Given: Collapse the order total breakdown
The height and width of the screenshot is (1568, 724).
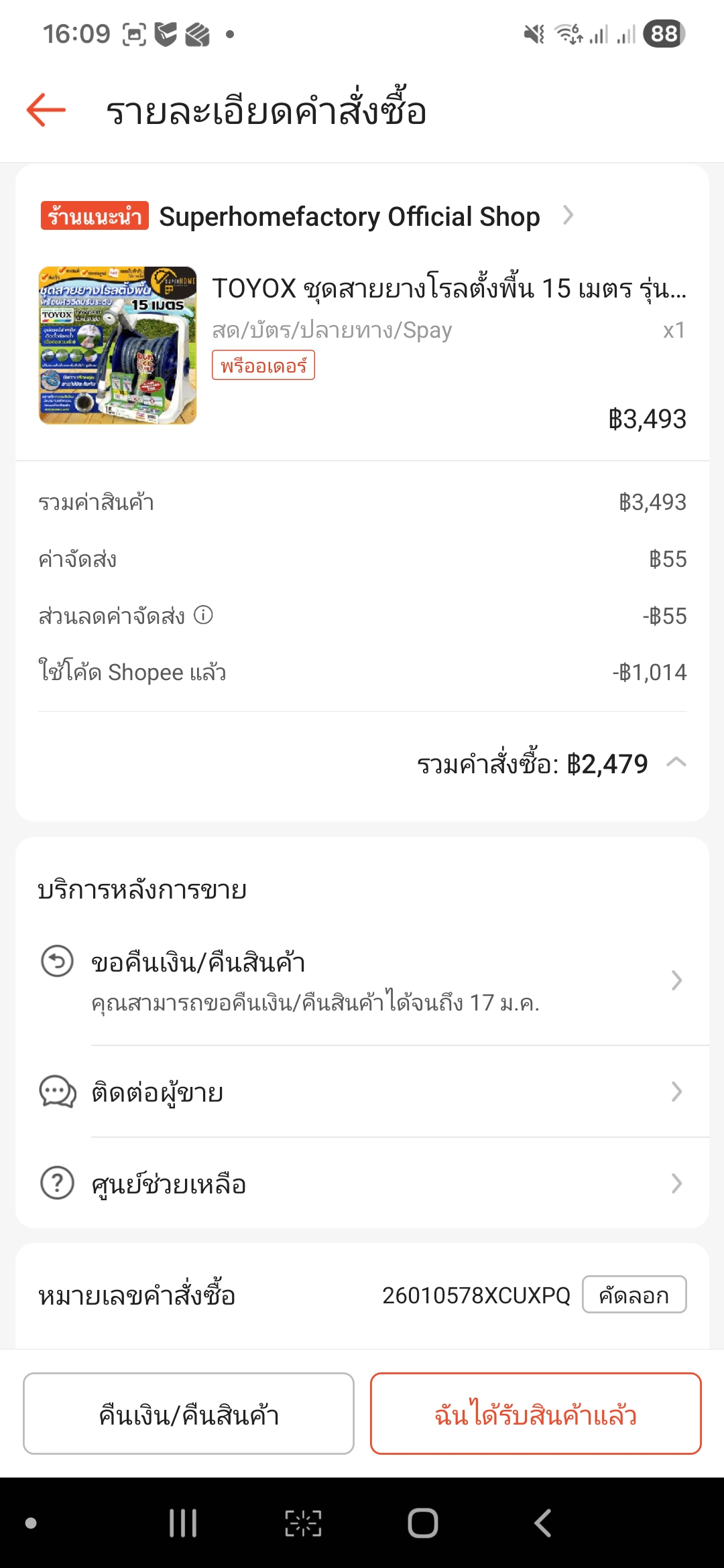Looking at the screenshot, I should 676,763.
